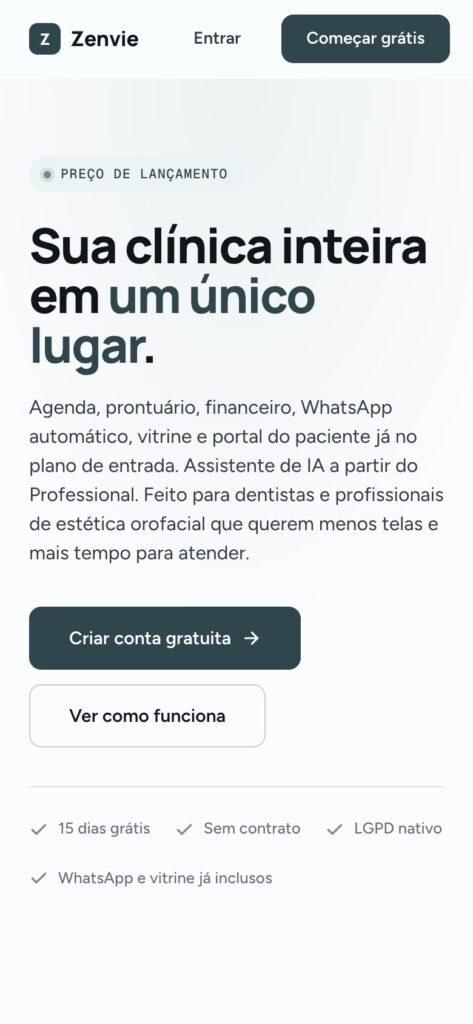Tap the Começar grátis button
Screen dimensions: 473x1024
pos(365,39)
